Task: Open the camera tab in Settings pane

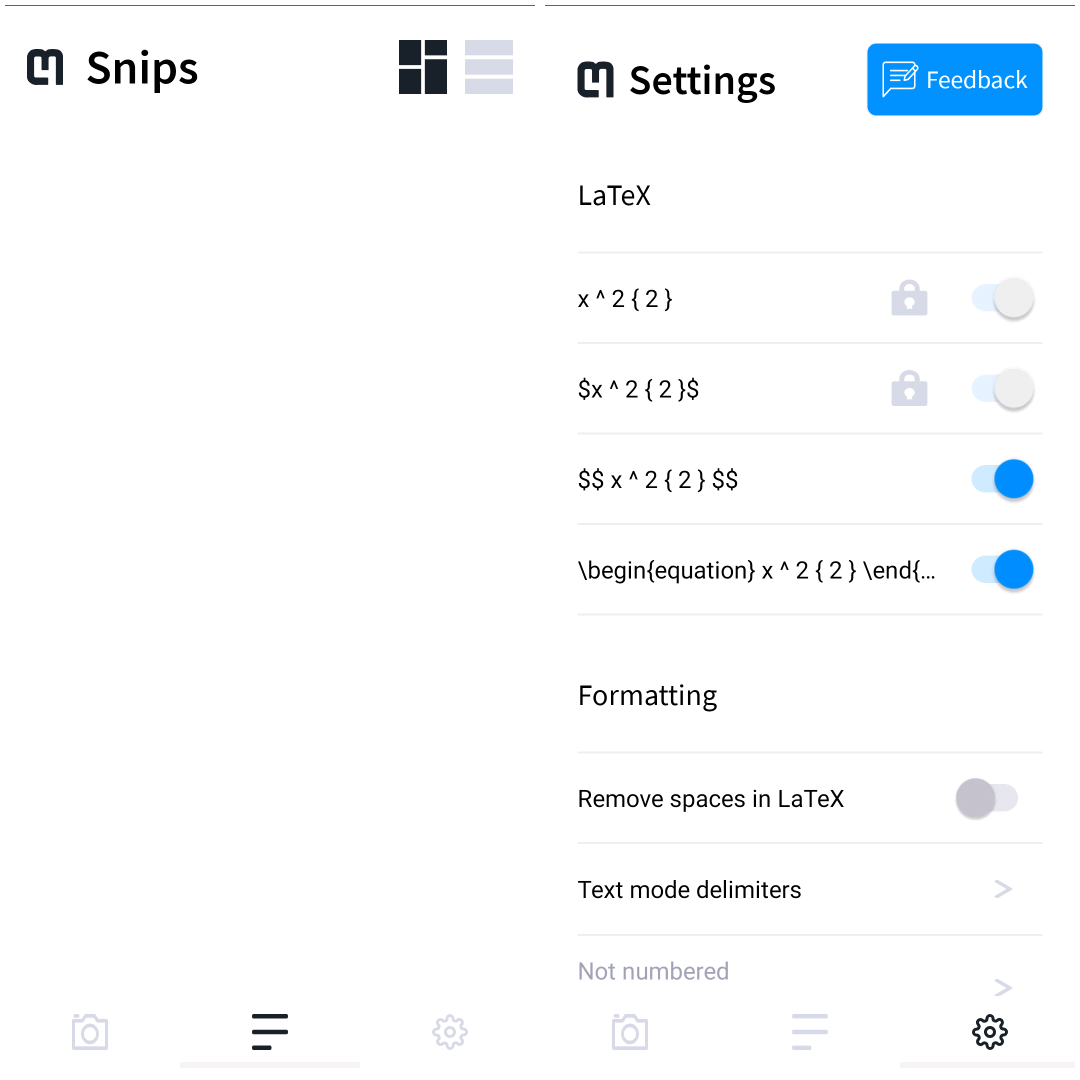Action: (x=630, y=1031)
